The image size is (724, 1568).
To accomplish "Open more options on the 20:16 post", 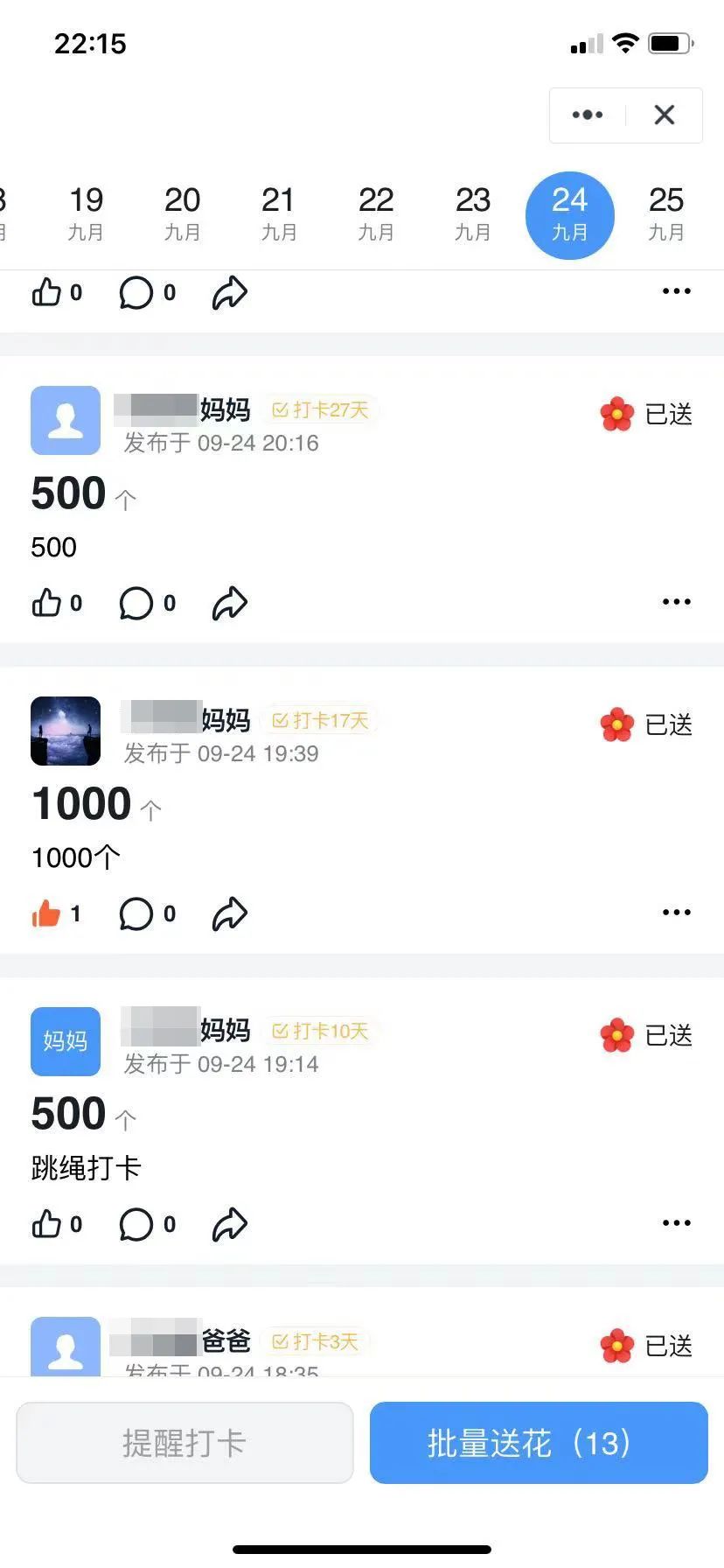I will pos(676,602).
